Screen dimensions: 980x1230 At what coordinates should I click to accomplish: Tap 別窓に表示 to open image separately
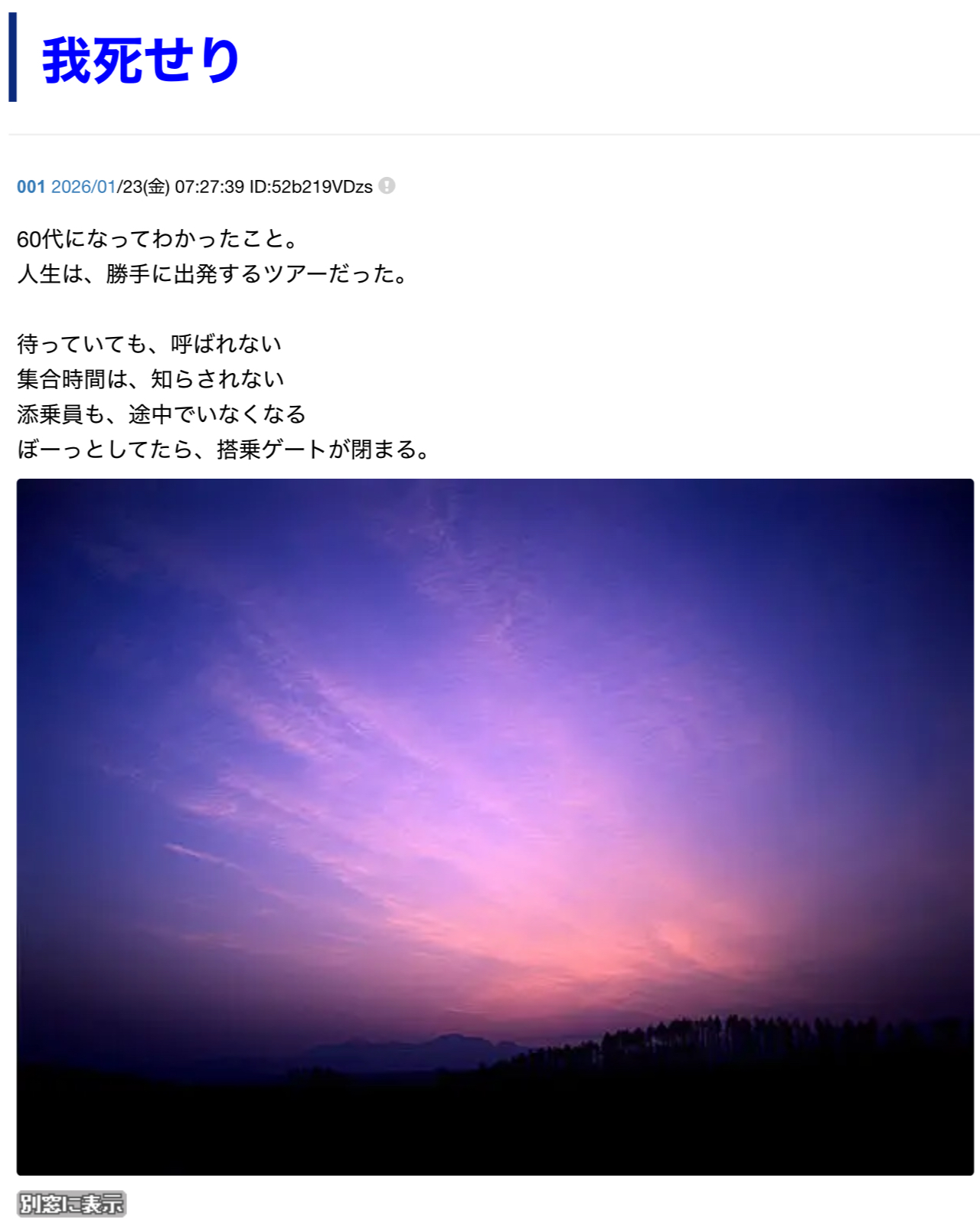click(x=71, y=1203)
